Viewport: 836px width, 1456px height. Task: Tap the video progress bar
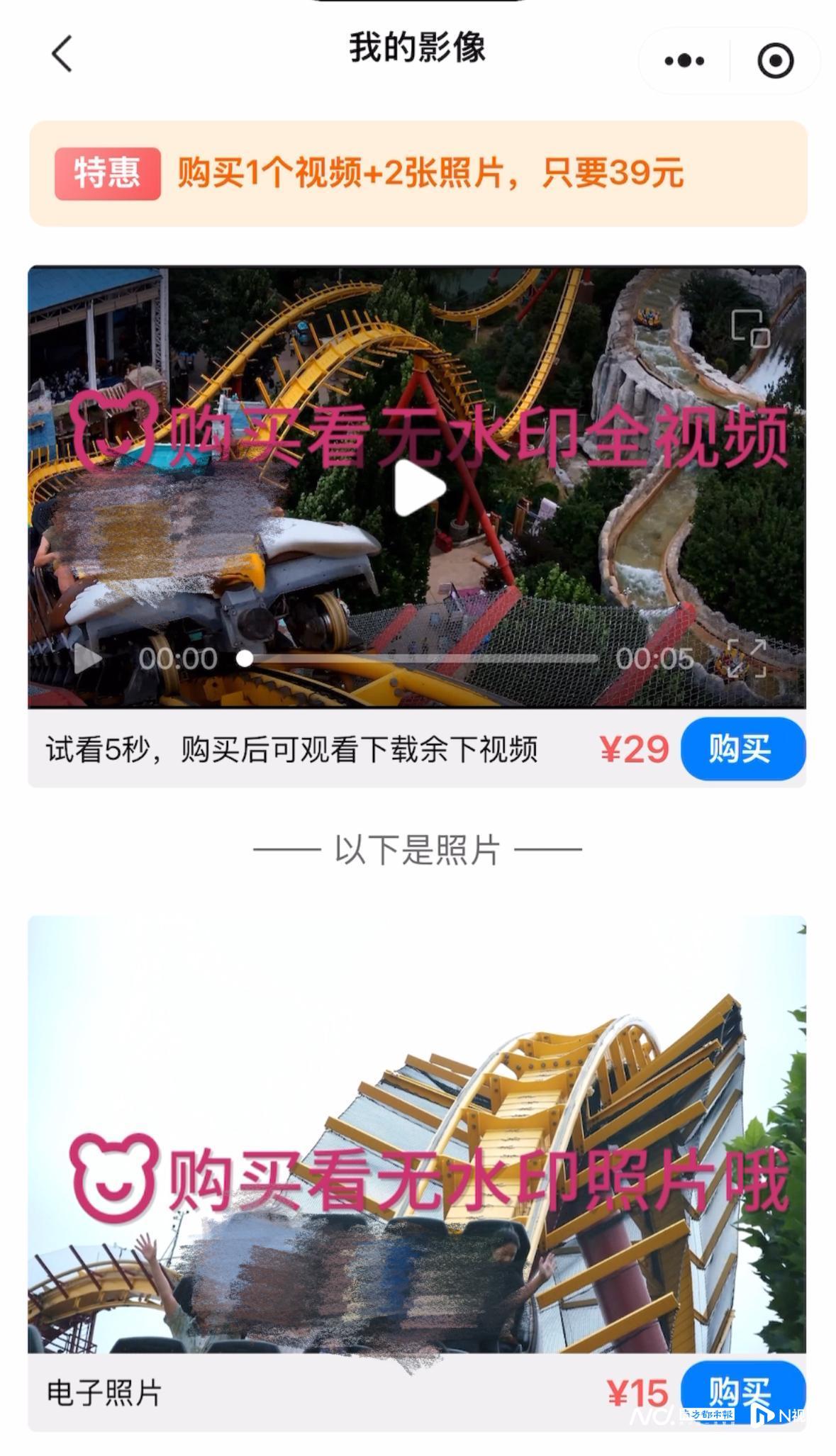422,659
